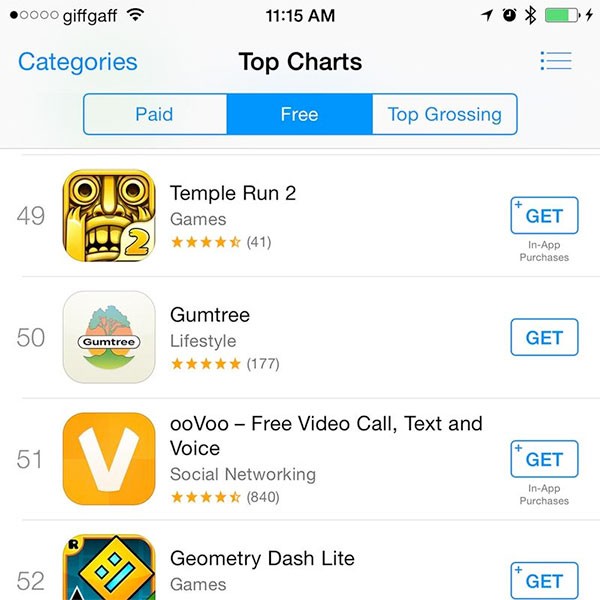Tap GET next to ooVoo
600x600 pixels.
tap(544, 460)
